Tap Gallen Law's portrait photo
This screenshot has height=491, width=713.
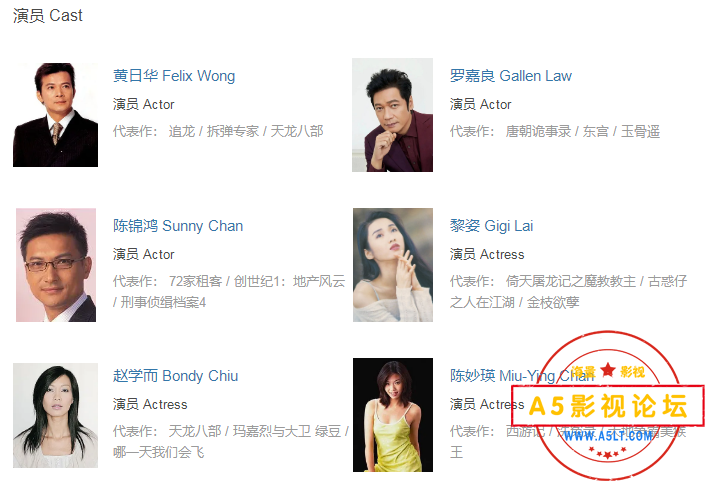click(392, 115)
